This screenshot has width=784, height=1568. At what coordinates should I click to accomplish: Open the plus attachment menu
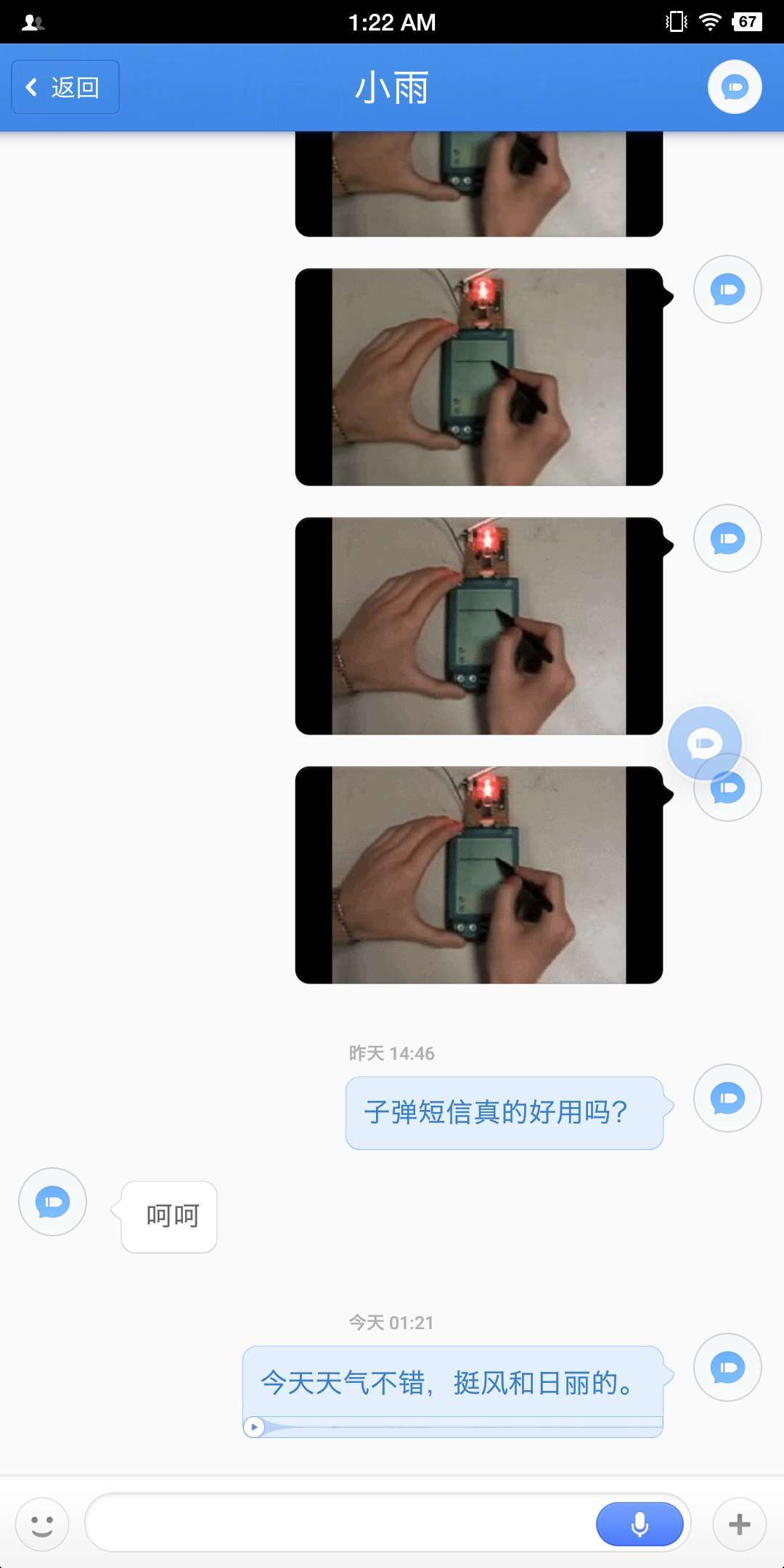coord(739,1524)
